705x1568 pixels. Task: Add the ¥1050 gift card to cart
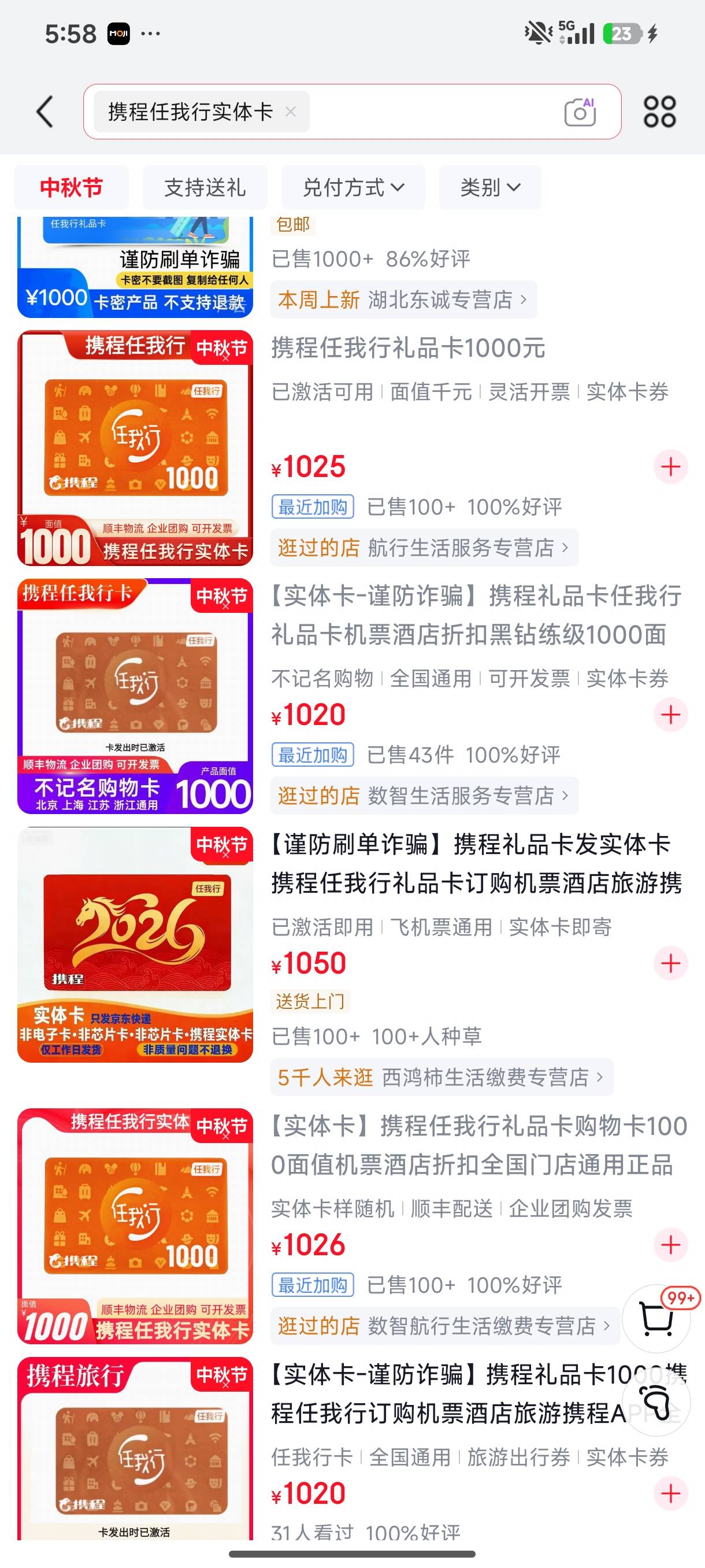point(670,964)
